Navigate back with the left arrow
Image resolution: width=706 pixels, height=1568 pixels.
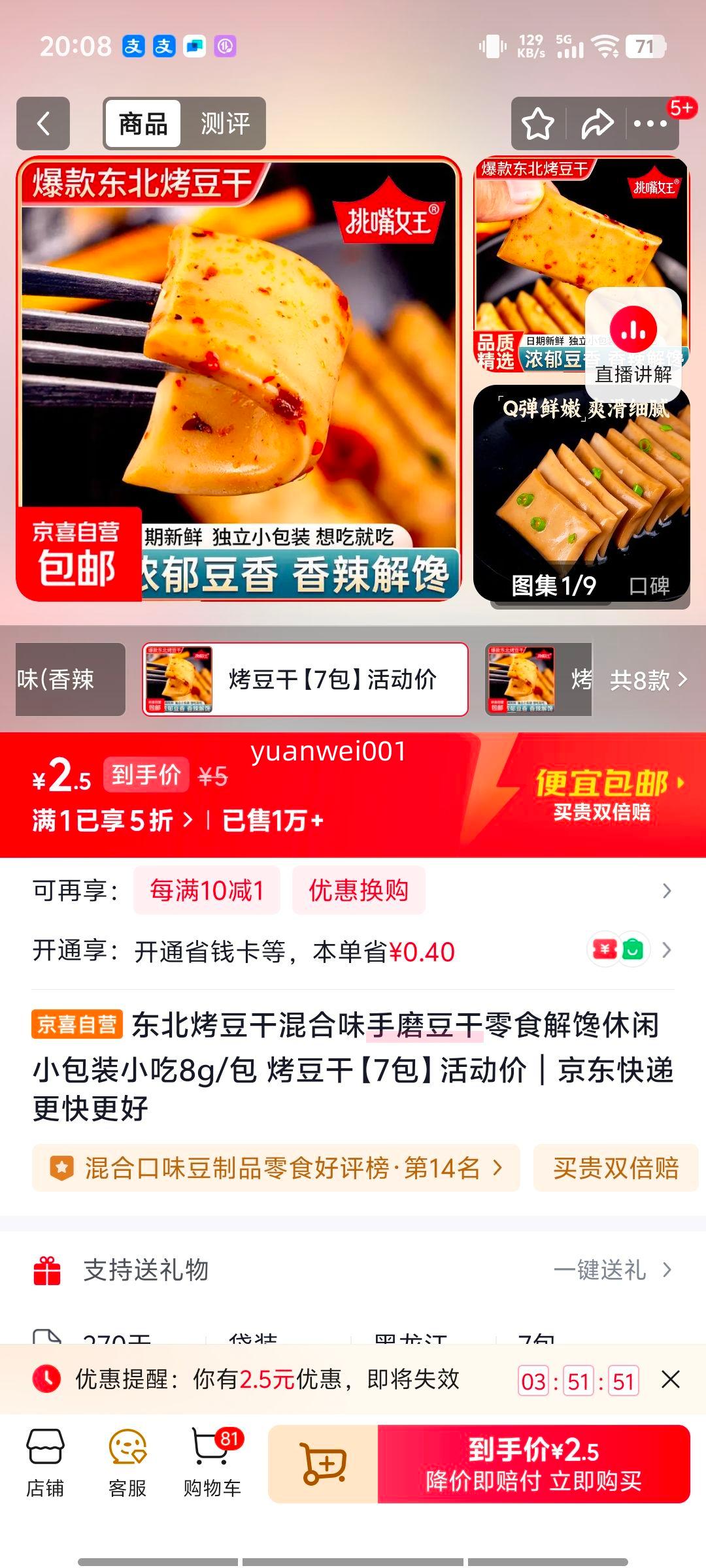click(43, 123)
